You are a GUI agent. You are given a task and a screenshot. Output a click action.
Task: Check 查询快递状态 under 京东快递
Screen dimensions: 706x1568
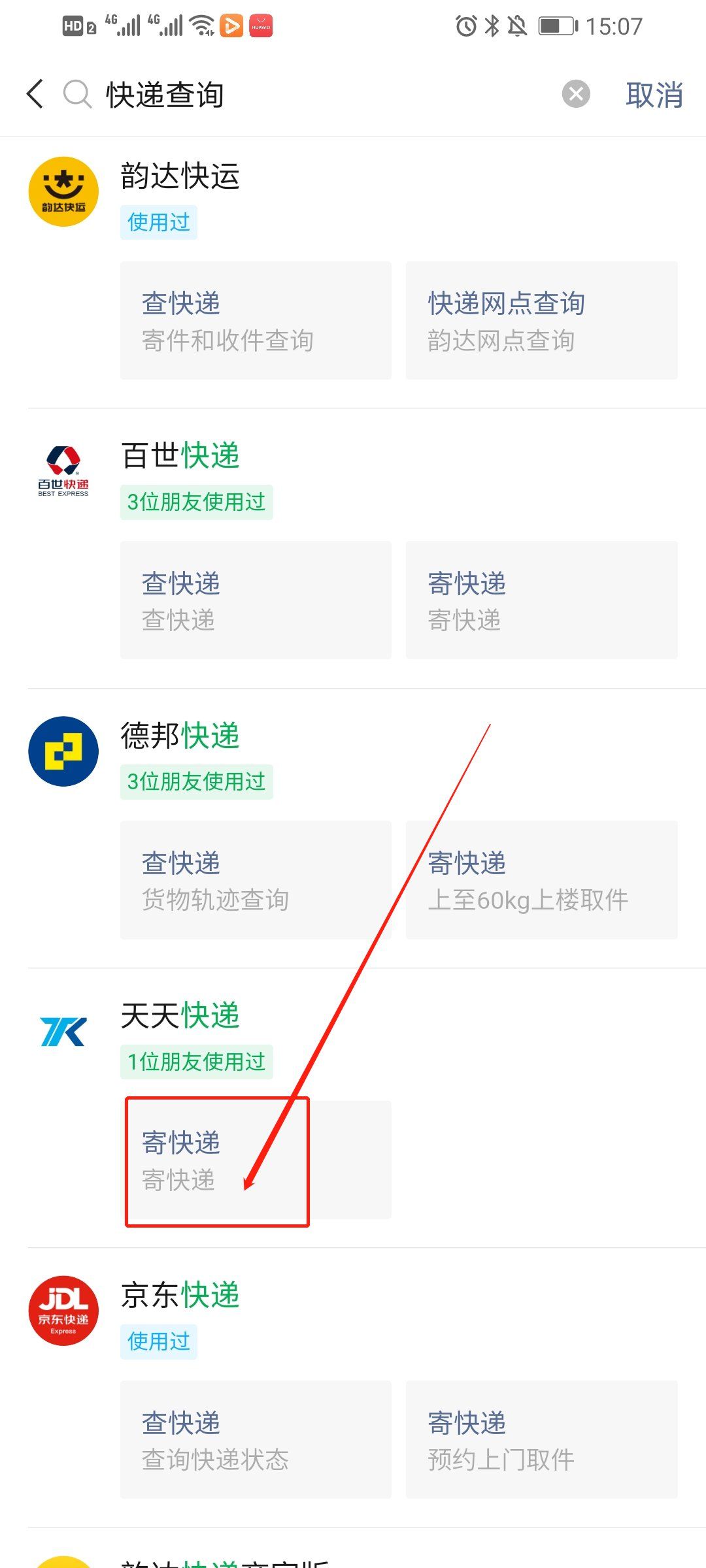[256, 1439]
